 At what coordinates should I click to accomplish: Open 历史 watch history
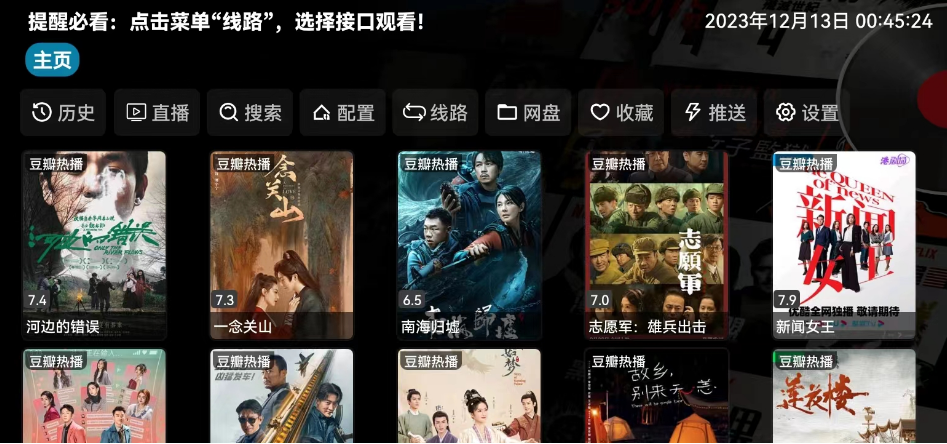[63, 113]
